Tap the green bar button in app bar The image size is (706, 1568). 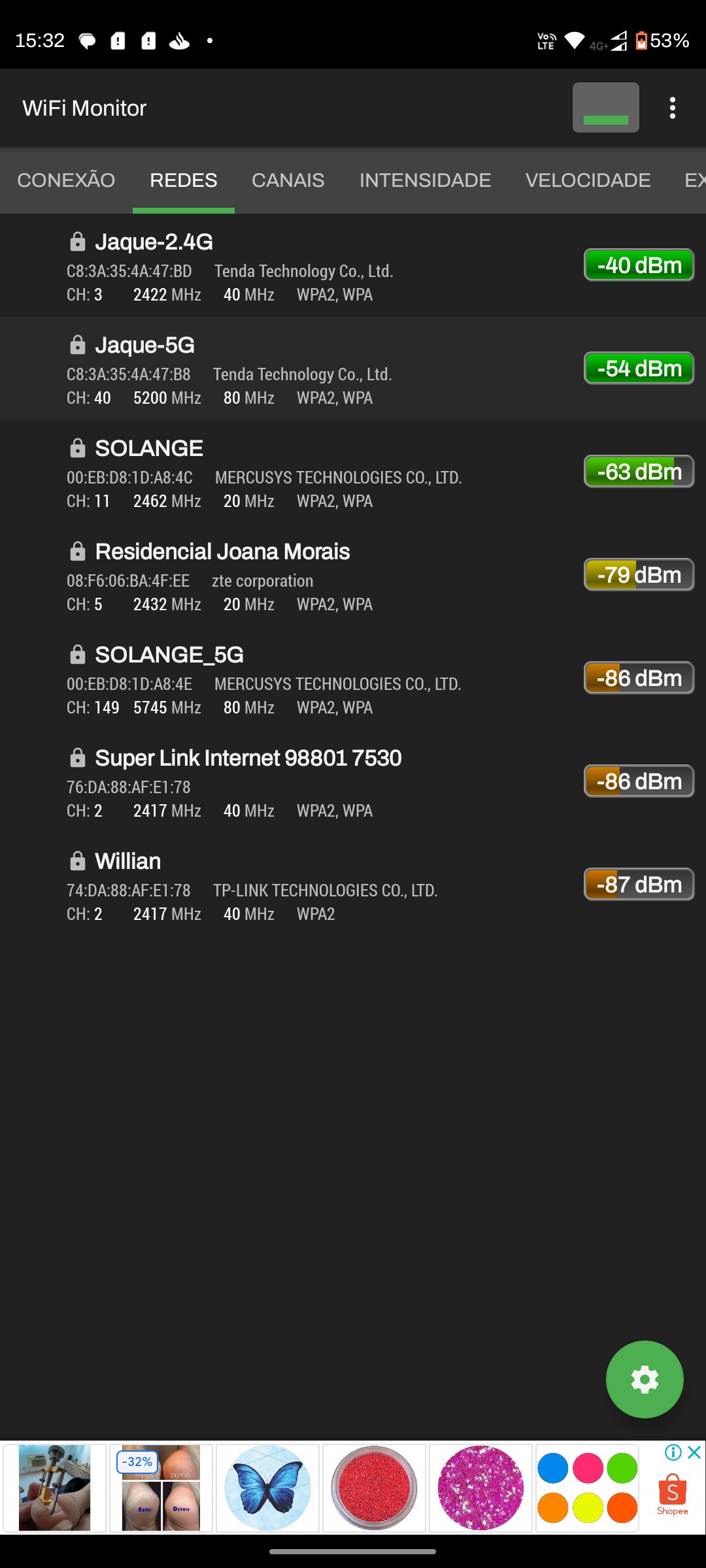pos(605,108)
